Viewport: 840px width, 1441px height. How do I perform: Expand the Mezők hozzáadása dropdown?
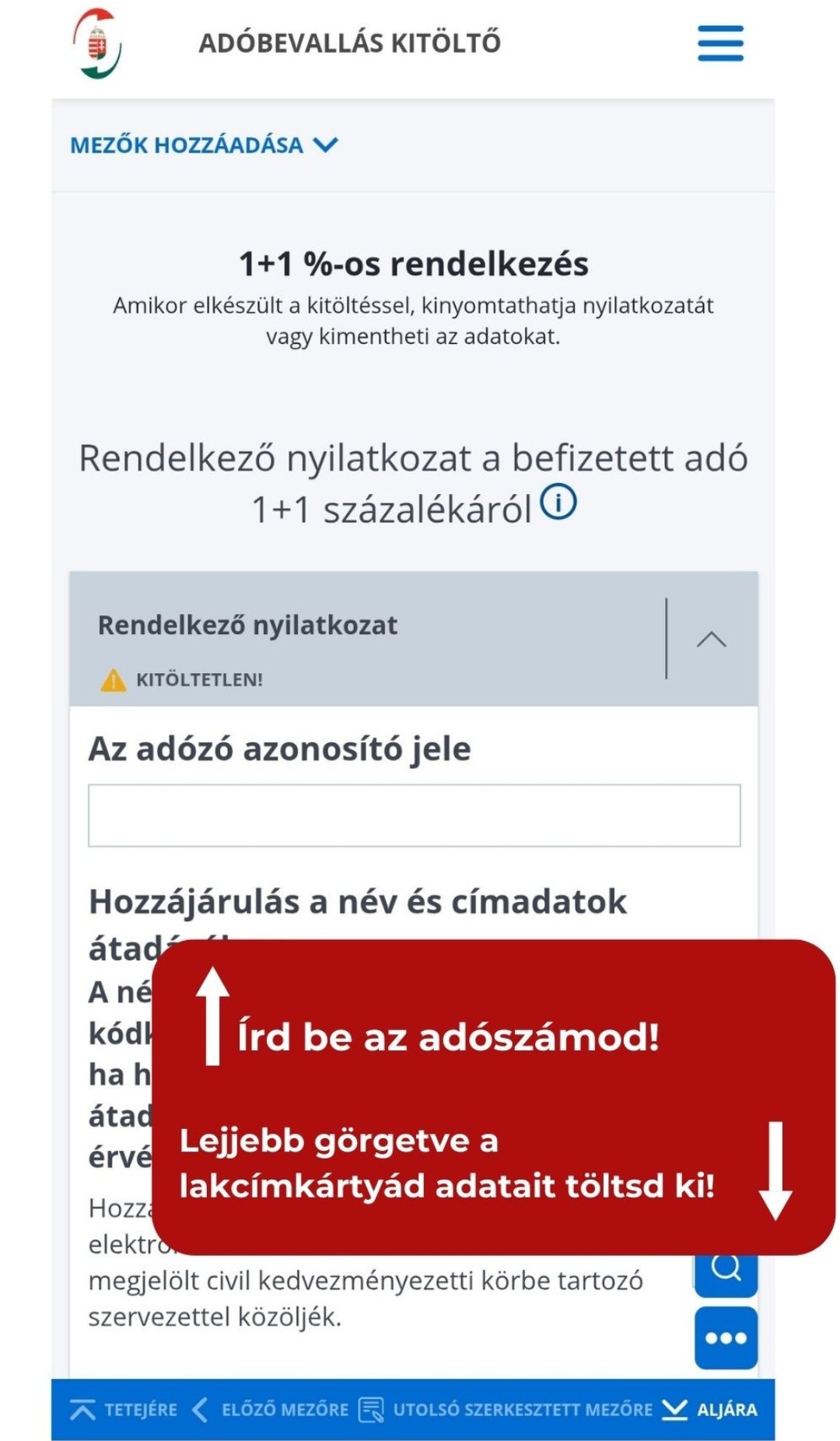click(204, 146)
